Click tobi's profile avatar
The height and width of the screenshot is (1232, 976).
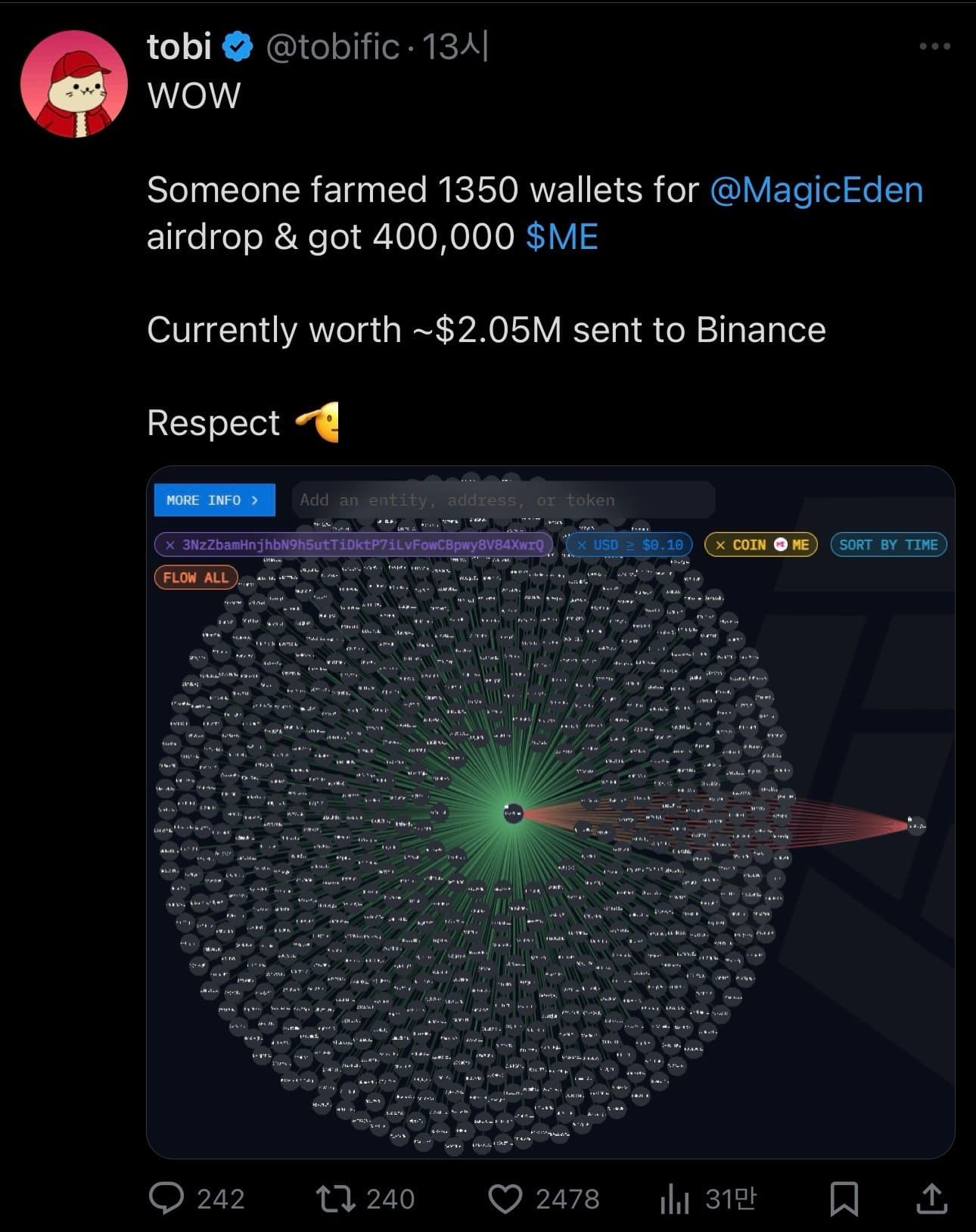[x=73, y=83]
